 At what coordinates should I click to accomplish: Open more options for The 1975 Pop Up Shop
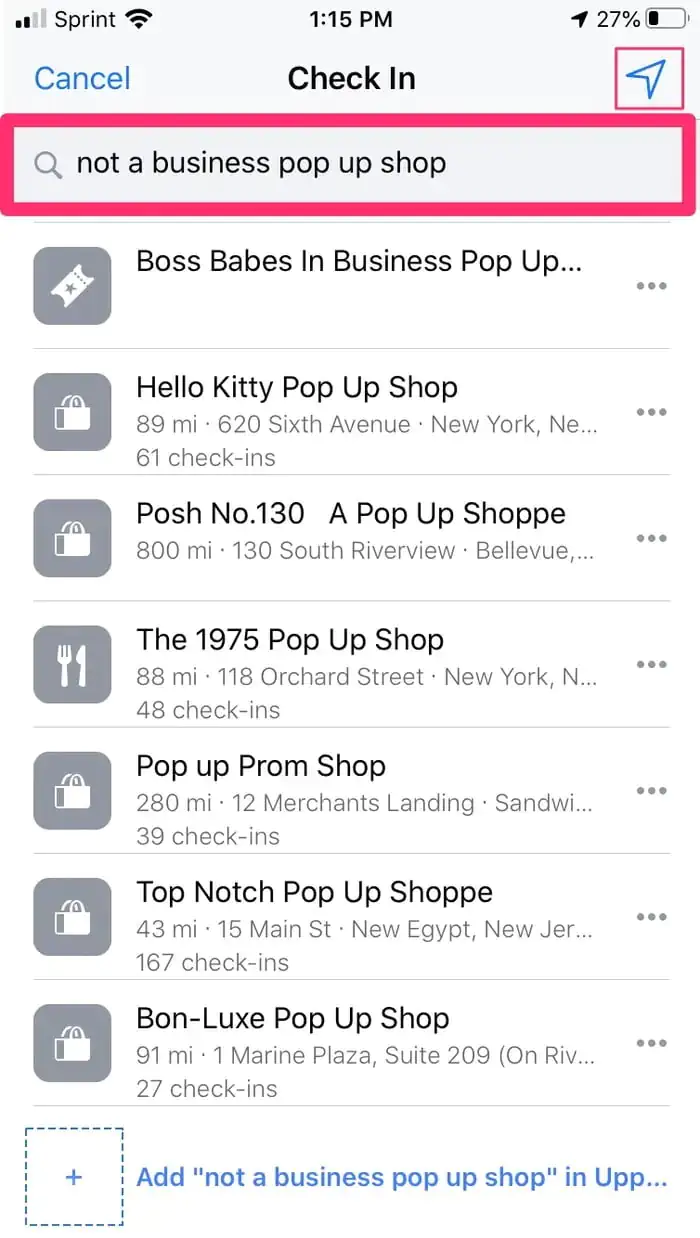[x=651, y=664]
